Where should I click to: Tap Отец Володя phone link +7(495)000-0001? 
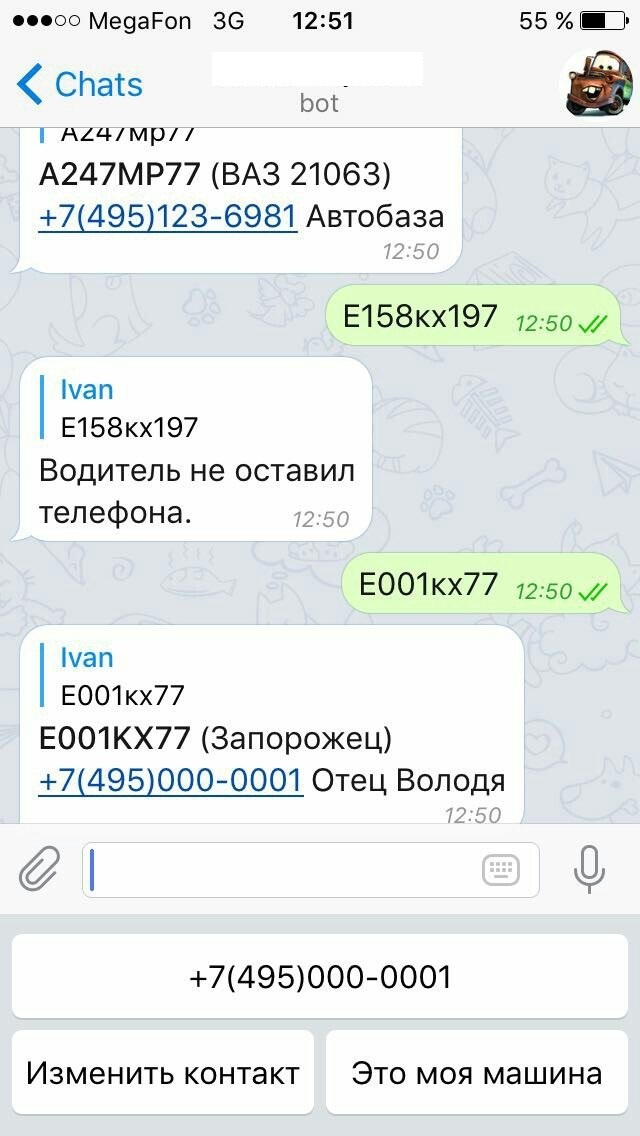(x=170, y=780)
